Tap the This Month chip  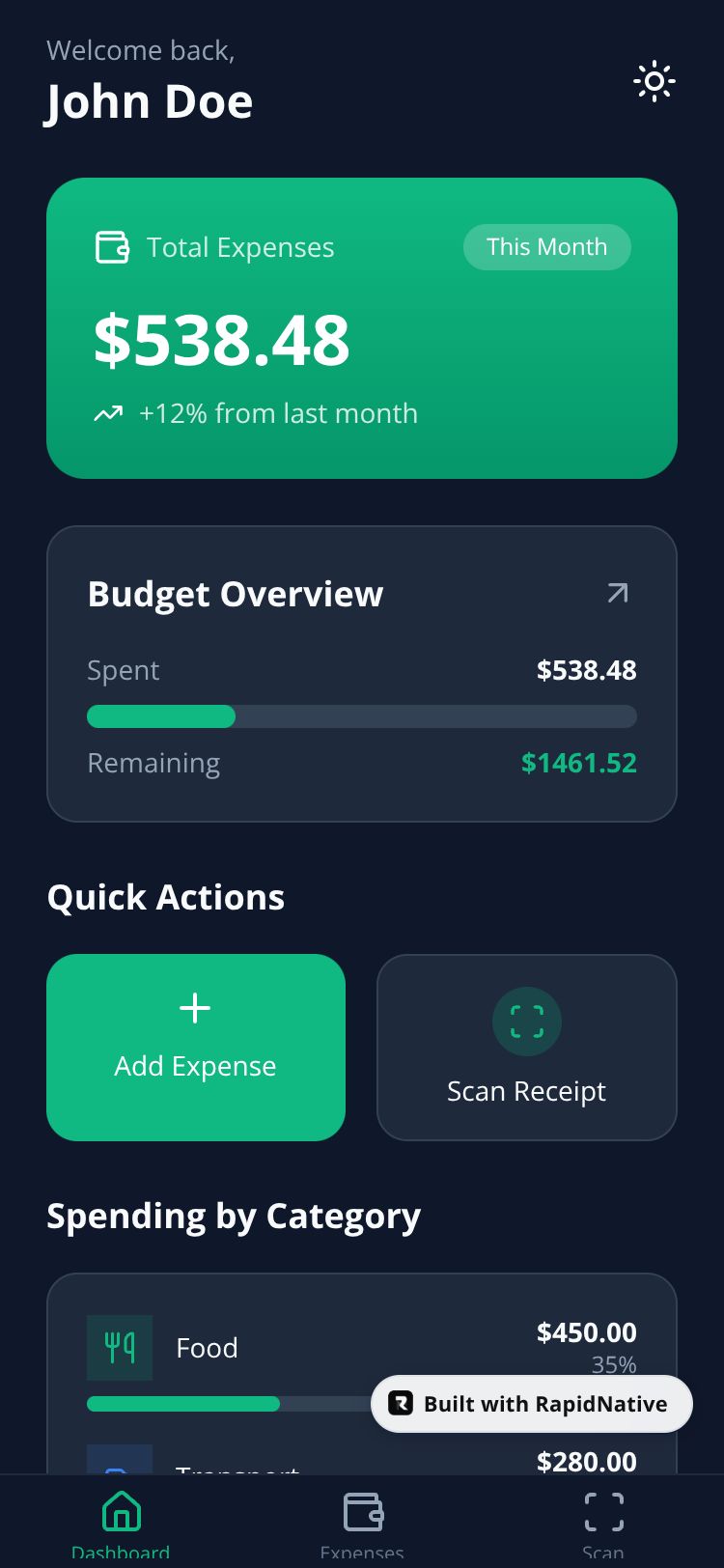[x=546, y=247]
